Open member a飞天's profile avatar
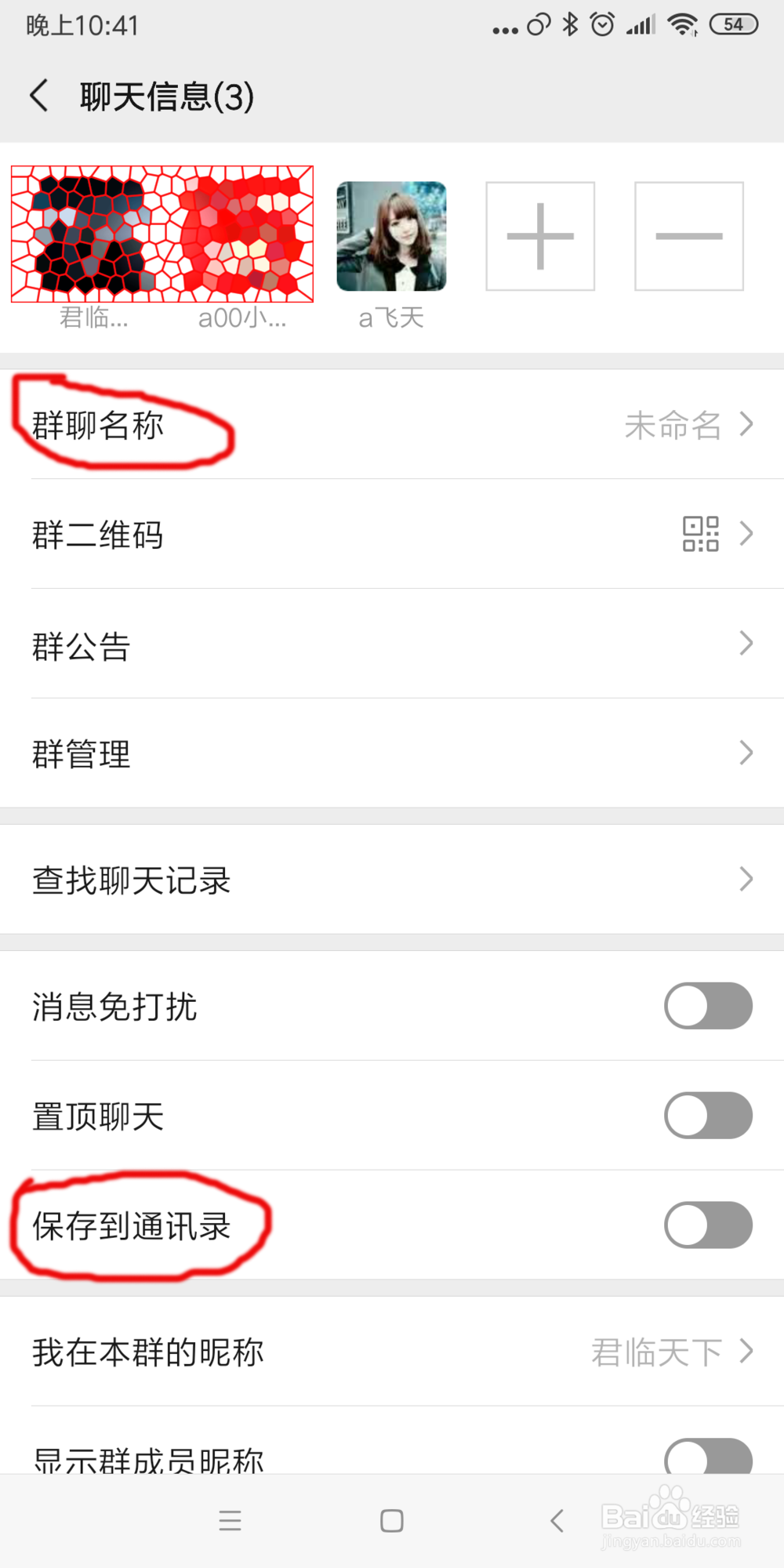 click(x=390, y=235)
